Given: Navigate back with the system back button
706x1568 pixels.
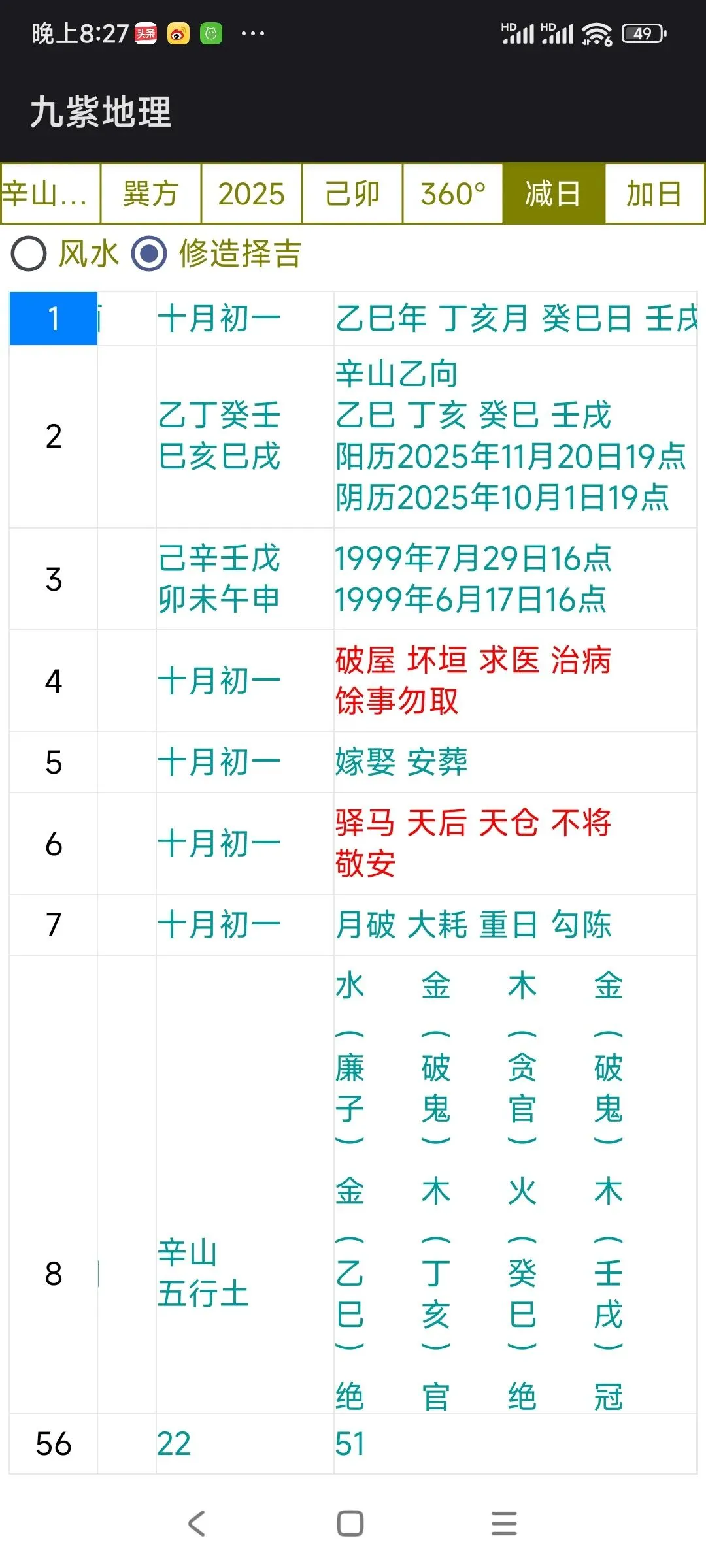Looking at the screenshot, I should (197, 1524).
